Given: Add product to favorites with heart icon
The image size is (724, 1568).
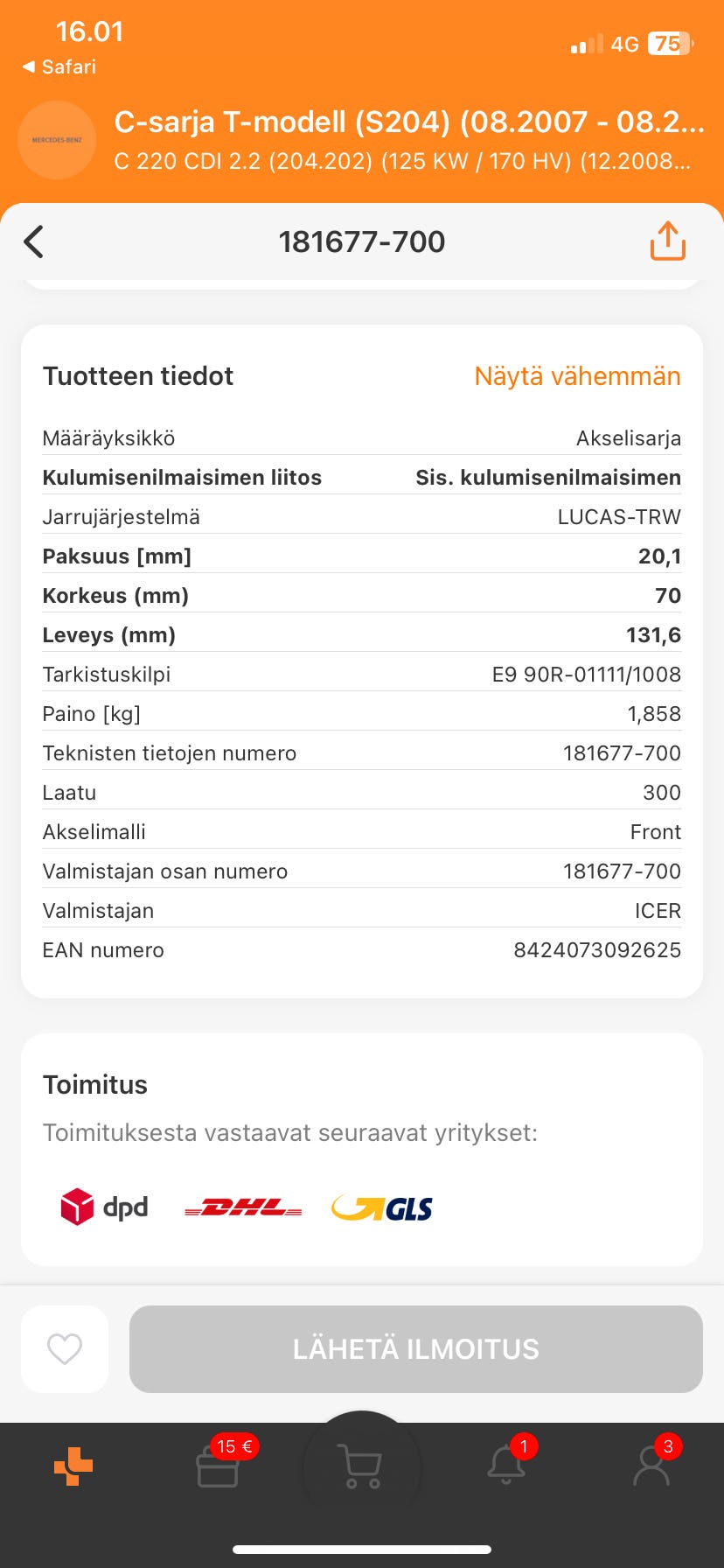Looking at the screenshot, I should (x=65, y=1348).
